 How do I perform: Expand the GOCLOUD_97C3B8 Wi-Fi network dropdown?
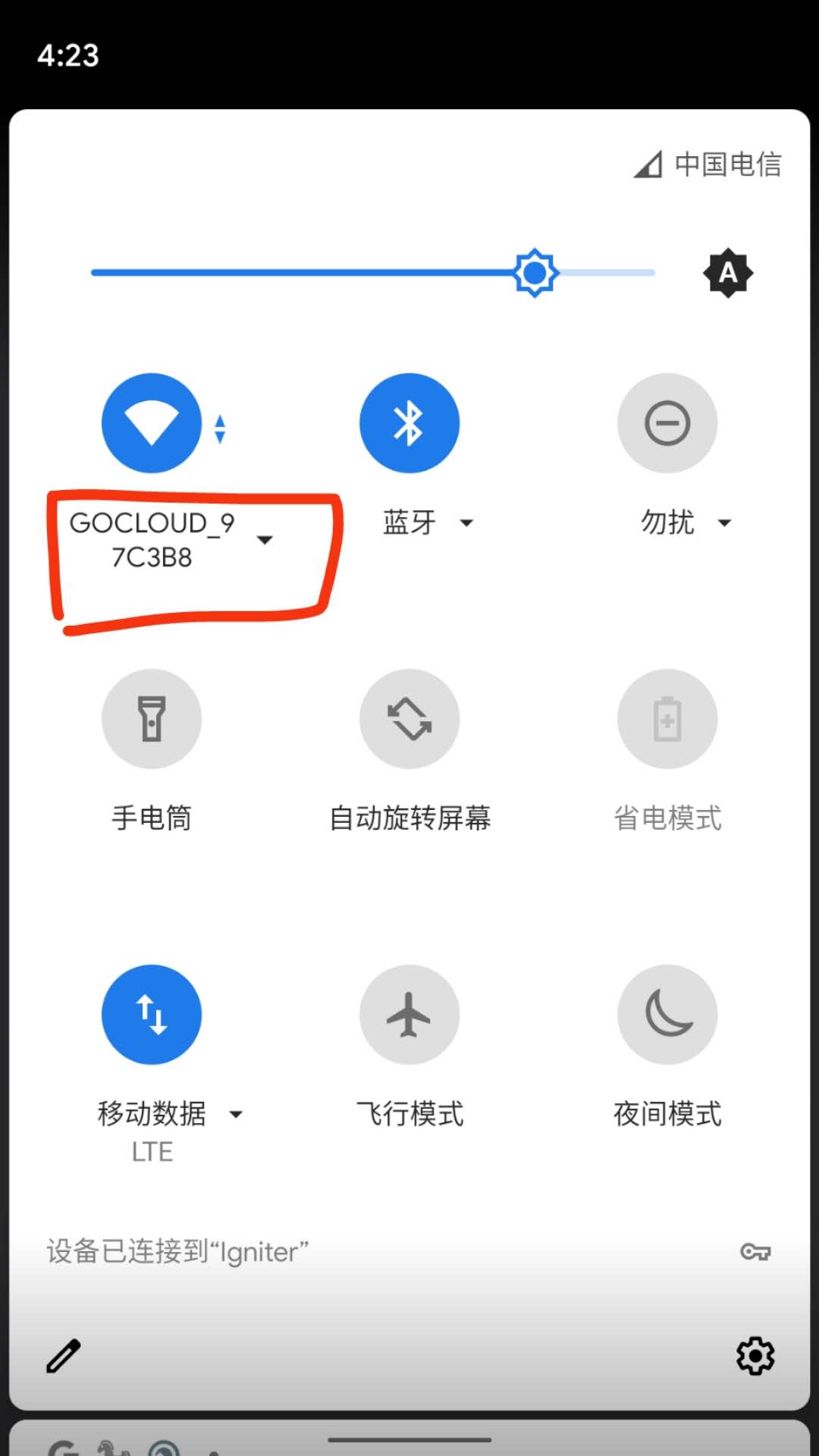pyautogui.click(x=264, y=540)
